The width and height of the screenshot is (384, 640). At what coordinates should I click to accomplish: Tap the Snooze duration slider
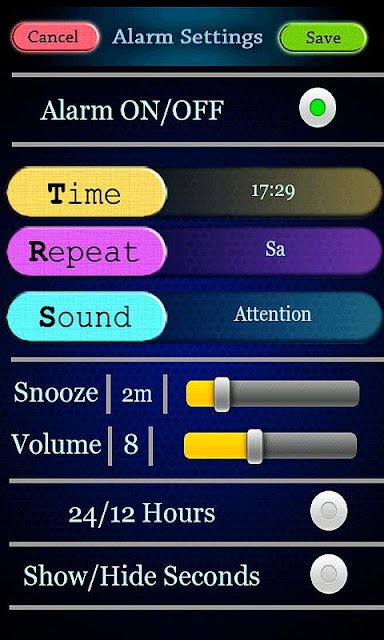[x=273, y=394]
